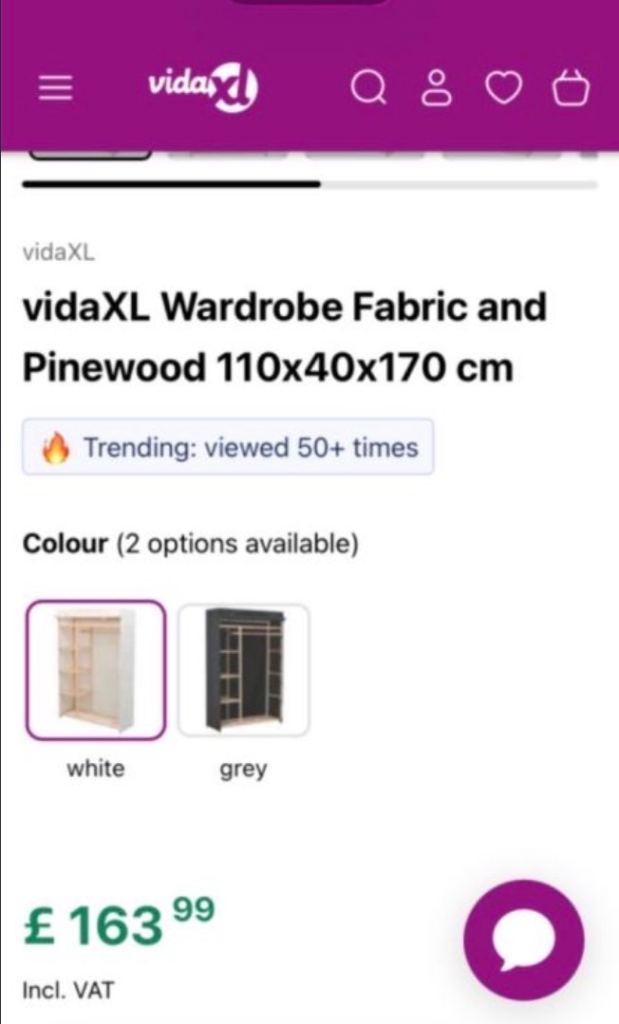Open the shopping basket
This screenshot has height=1024, width=619.
pyautogui.click(x=571, y=88)
